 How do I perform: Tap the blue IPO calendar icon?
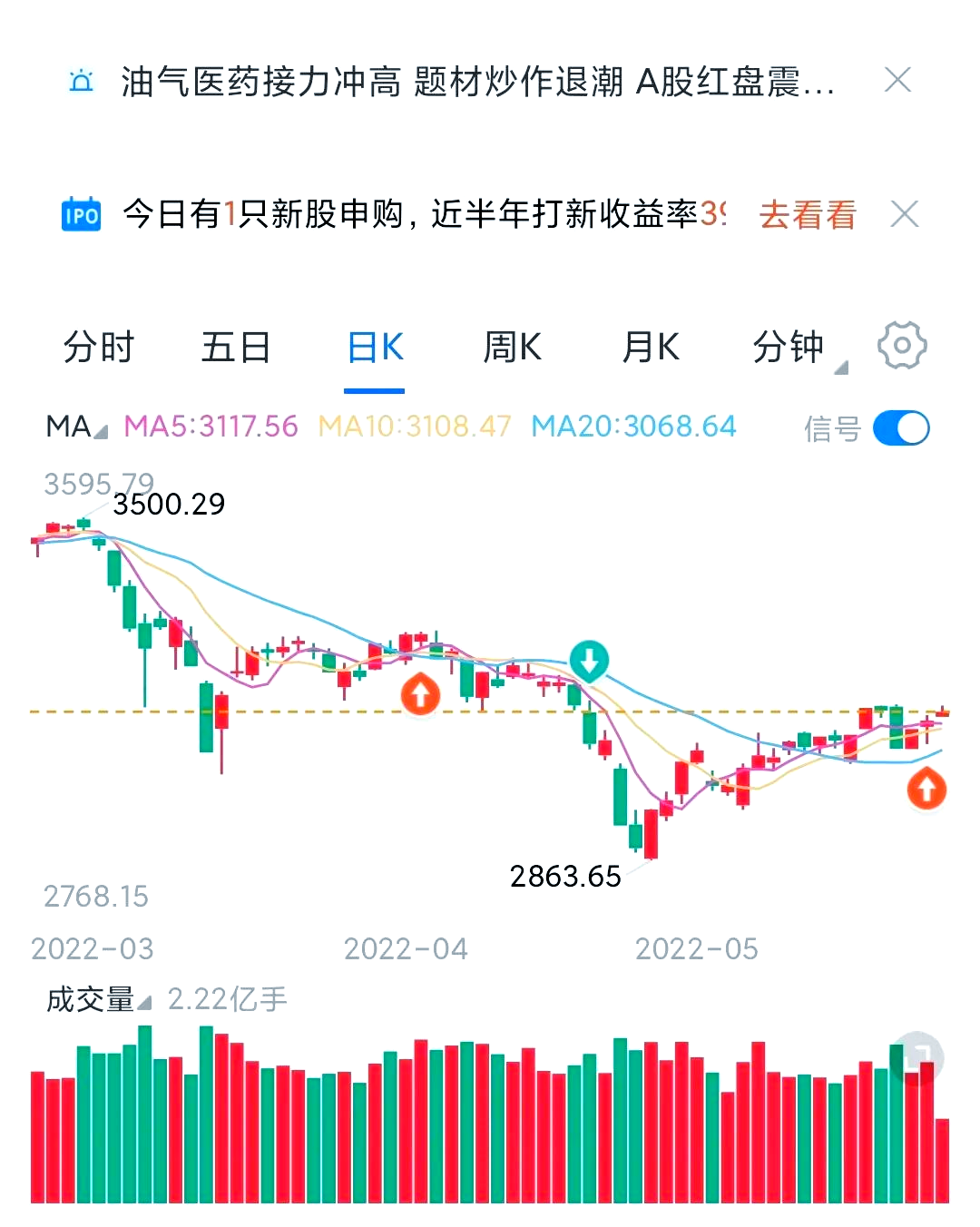[80, 214]
